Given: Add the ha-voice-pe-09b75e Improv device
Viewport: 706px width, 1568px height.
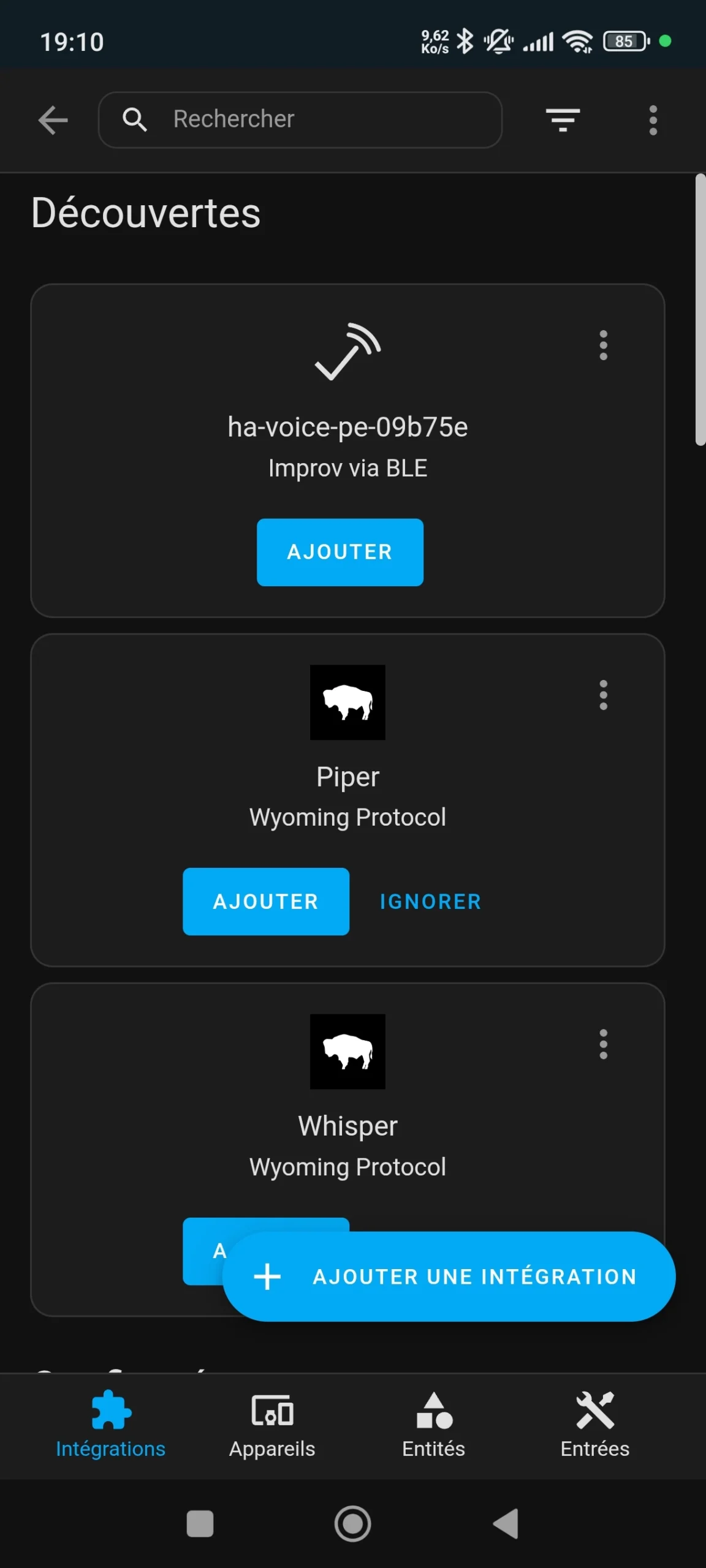Looking at the screenshot, I should point(340,552).
